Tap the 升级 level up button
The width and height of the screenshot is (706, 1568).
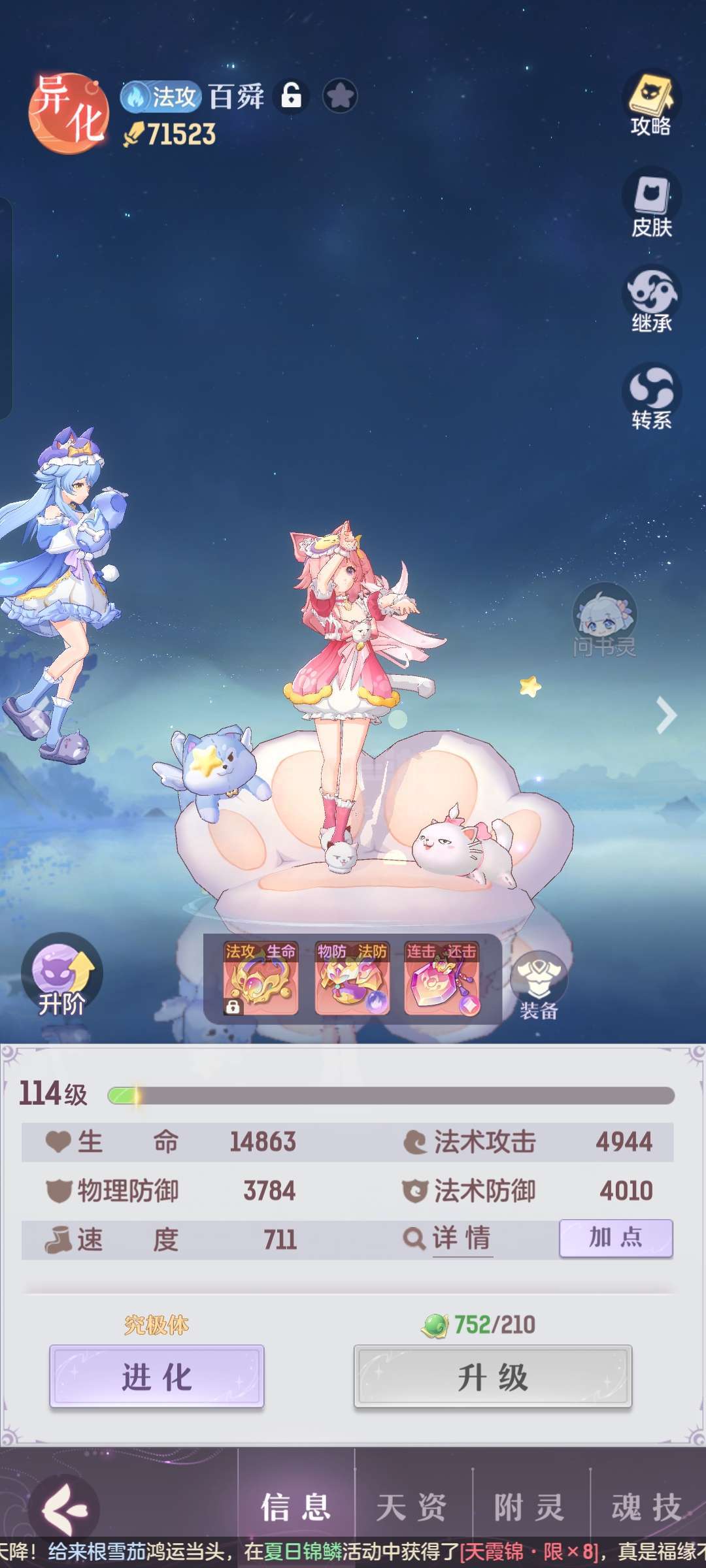[x=493, y=1377]
